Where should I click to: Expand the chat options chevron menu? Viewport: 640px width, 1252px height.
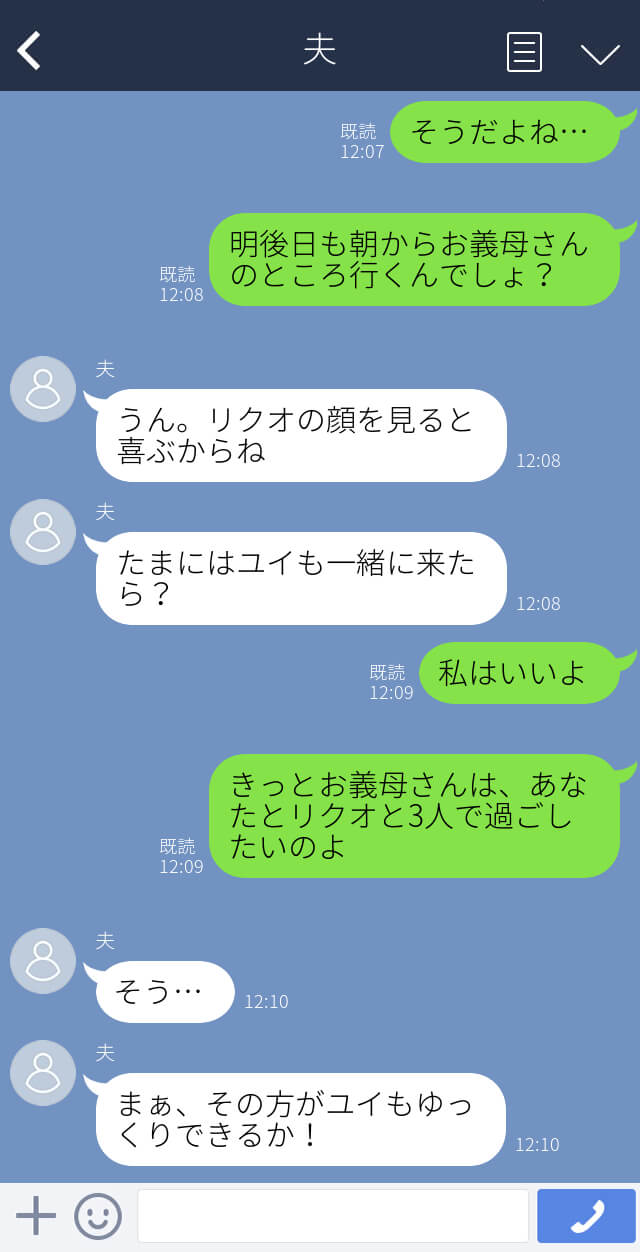(600, 53)
